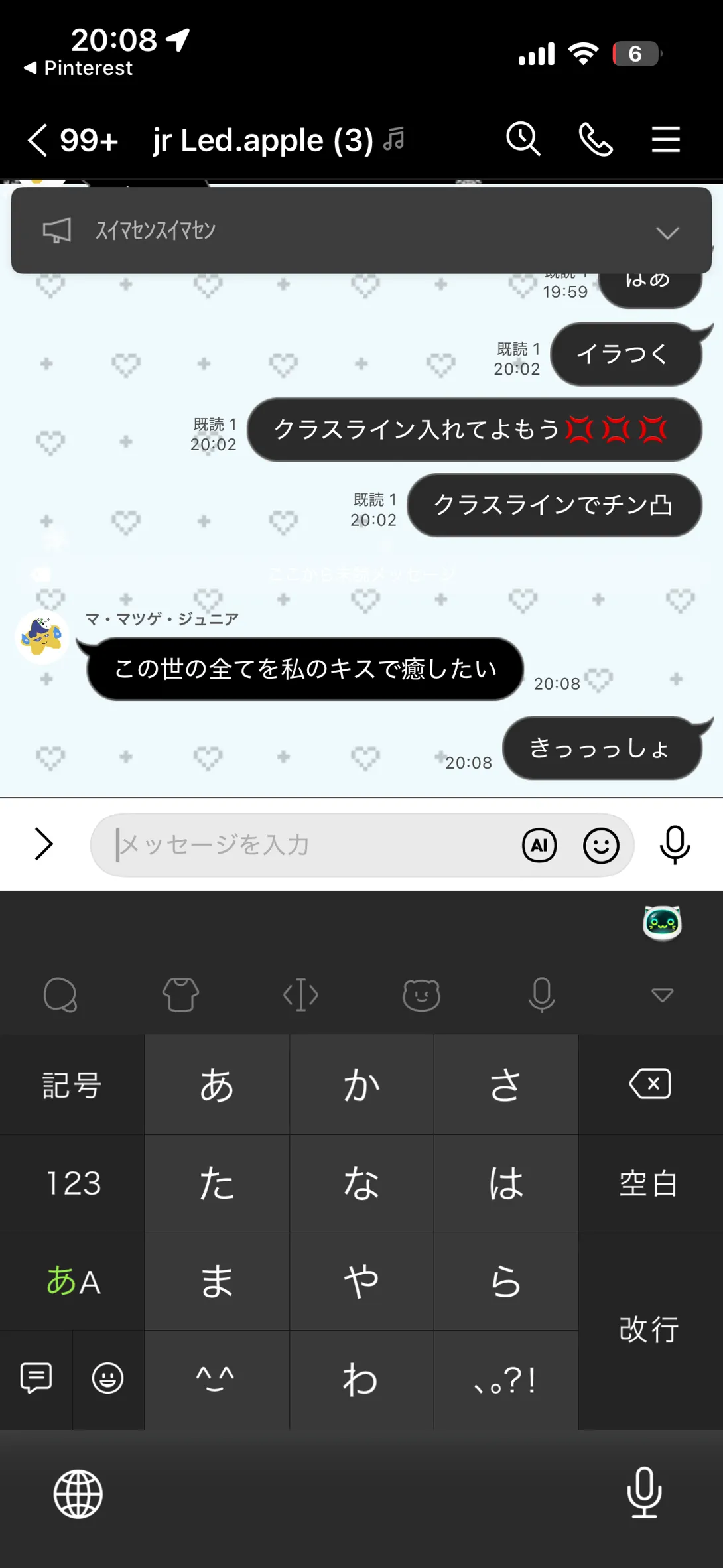The image size is (723, 1568).
Task: Return to Pinterest app
Action: point(78,68)
